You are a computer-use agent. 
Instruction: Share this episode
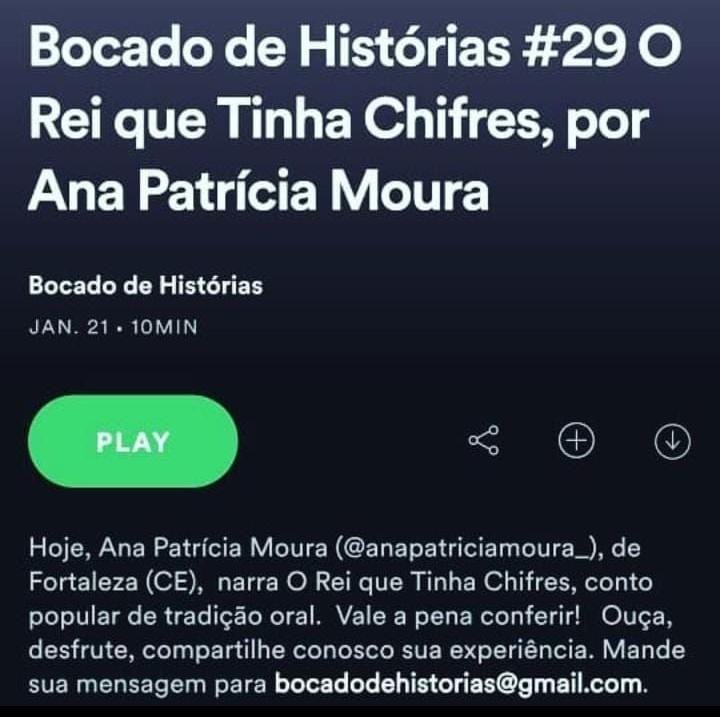(x=484, y=440)
